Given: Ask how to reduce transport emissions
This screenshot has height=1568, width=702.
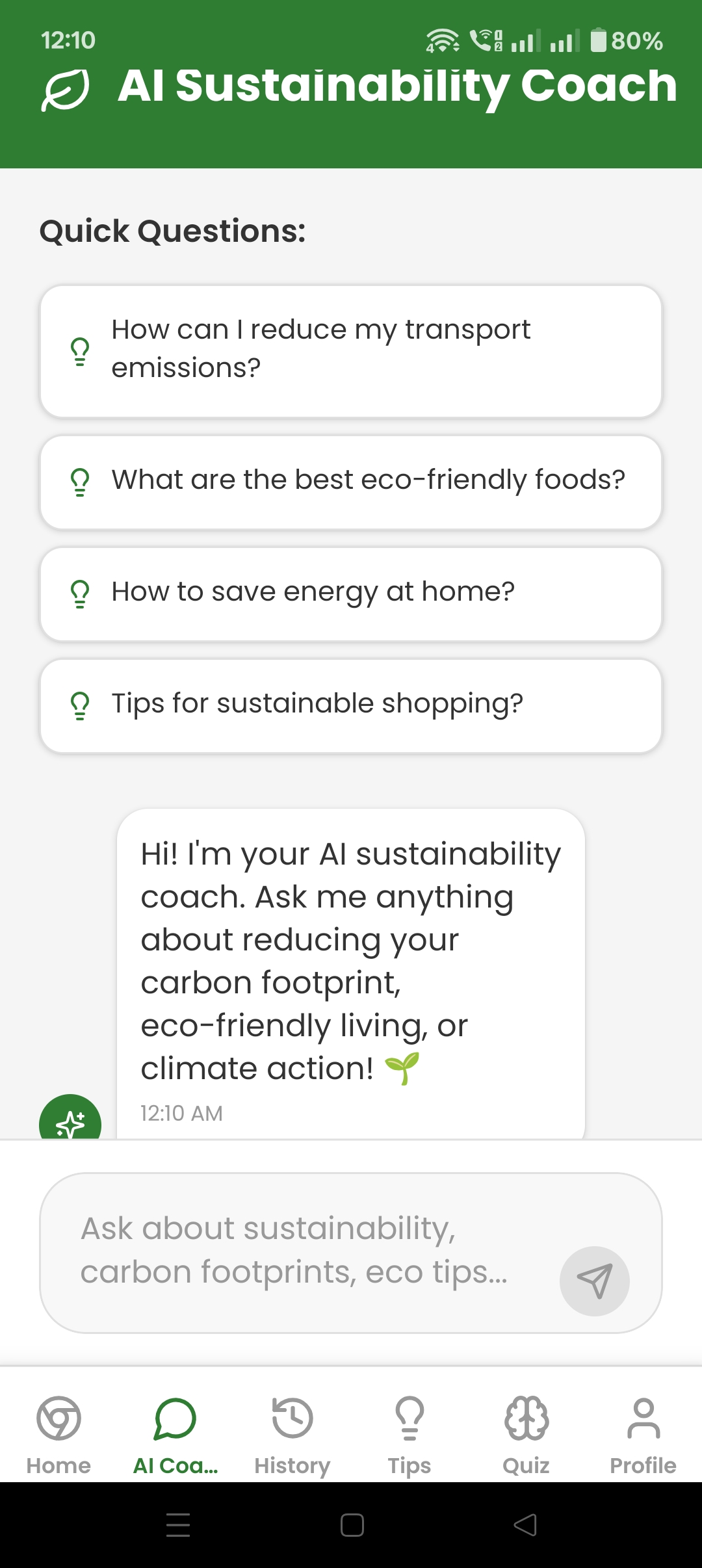Looking at the screenshot, I should 351,351.
